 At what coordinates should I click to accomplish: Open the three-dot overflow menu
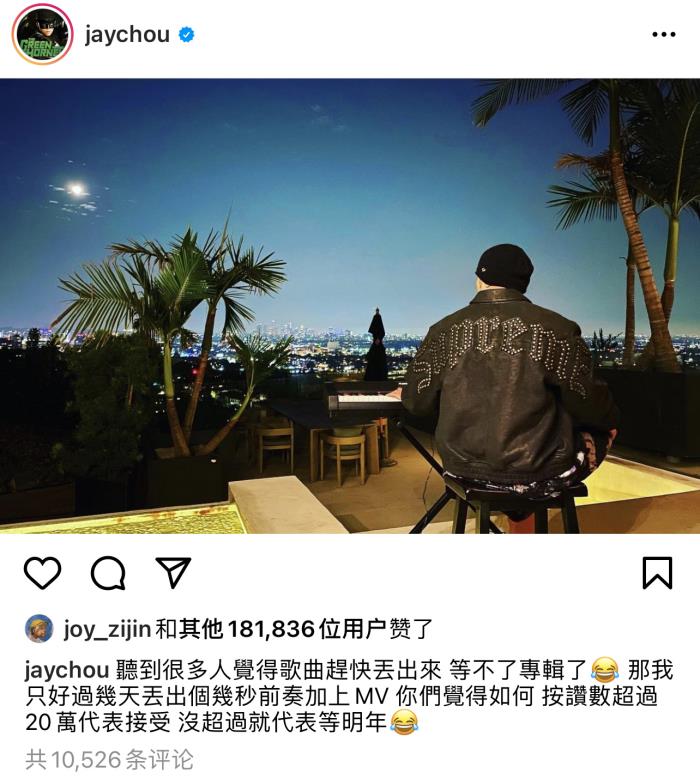pos(663,35)
